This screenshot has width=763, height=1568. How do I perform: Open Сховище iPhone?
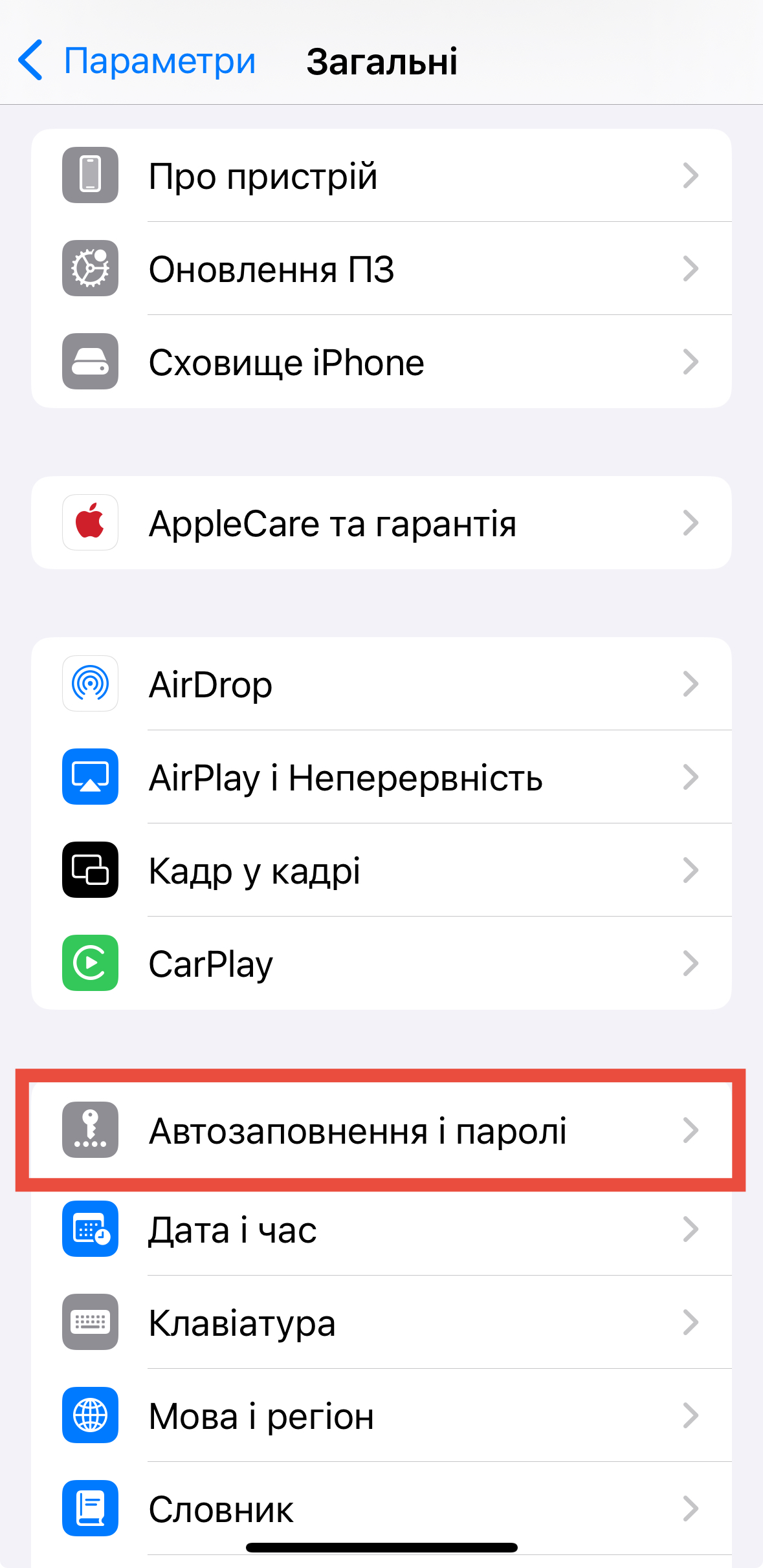click(381, 362)
